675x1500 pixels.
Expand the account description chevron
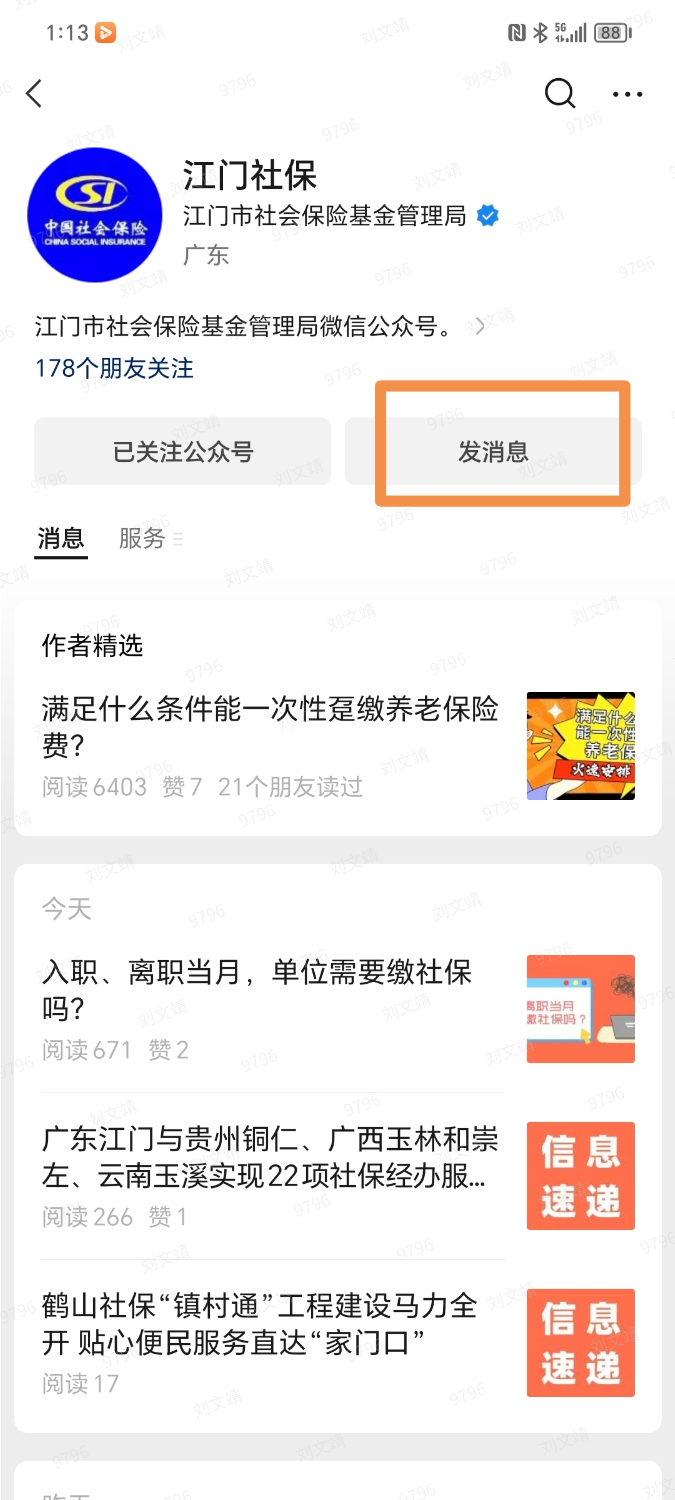[x=481, y=326]
